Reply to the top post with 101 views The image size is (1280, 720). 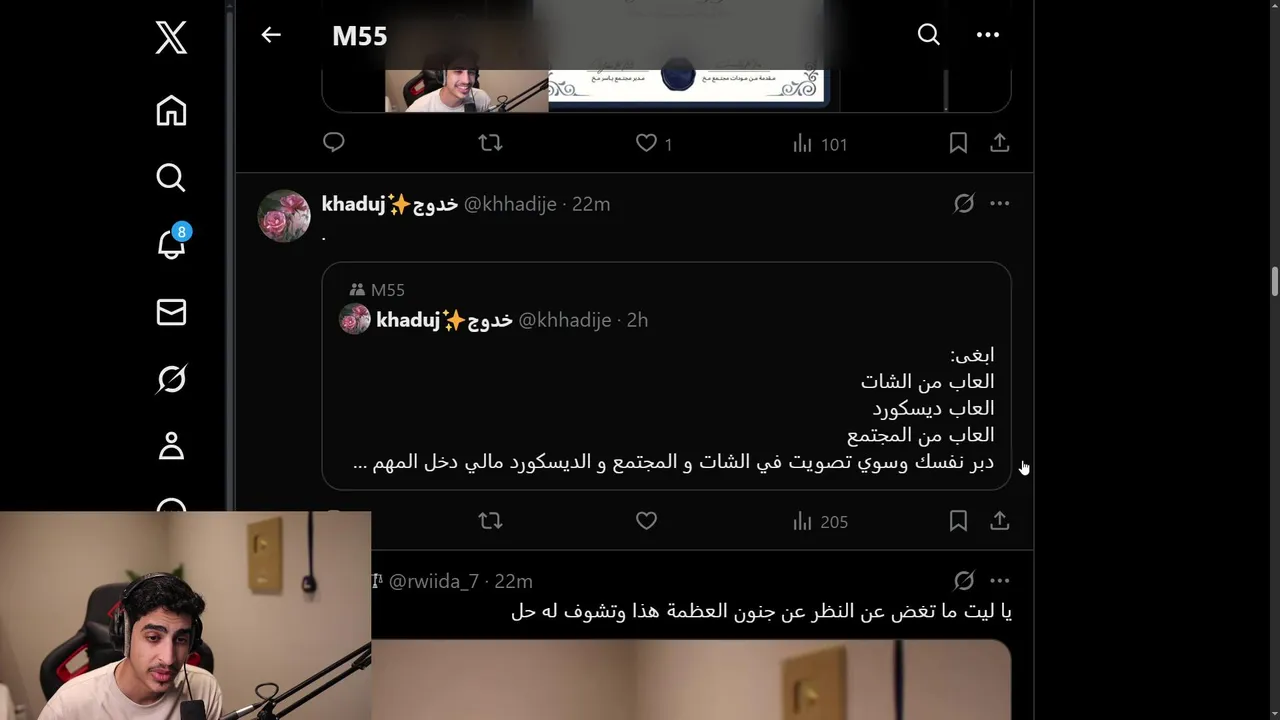click(x=334, y=143)
